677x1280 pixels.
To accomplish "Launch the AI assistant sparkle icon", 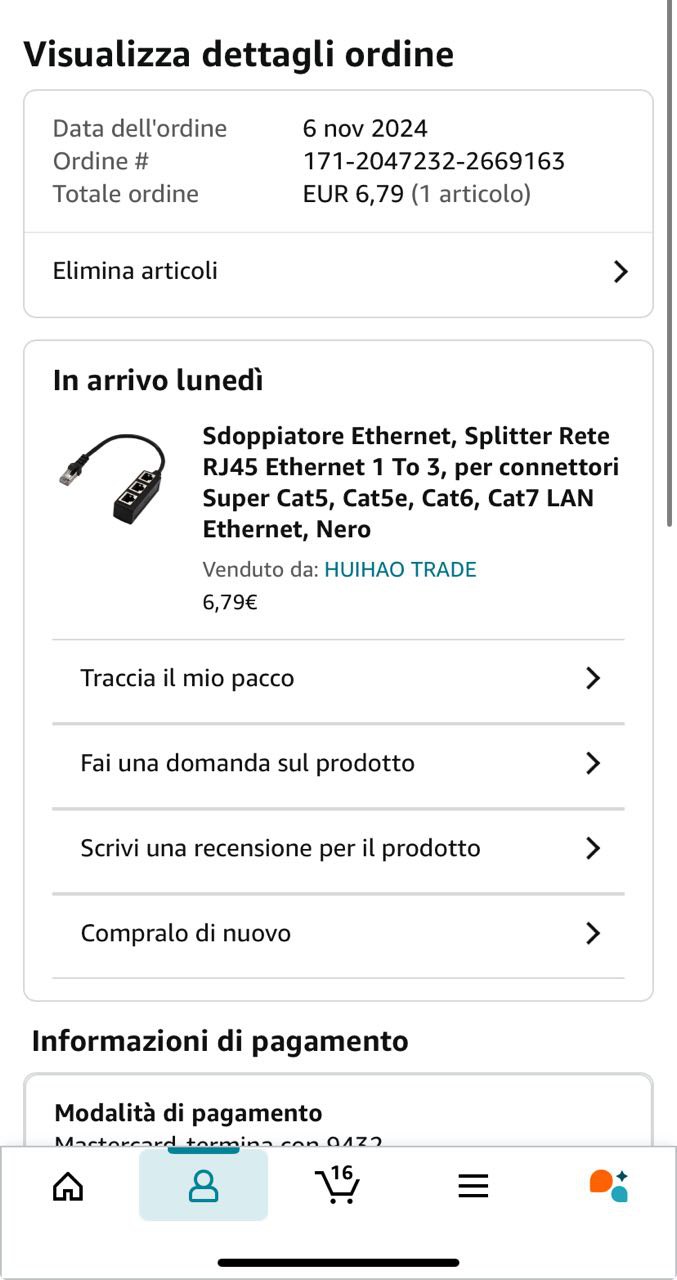I will point(608,1185).
